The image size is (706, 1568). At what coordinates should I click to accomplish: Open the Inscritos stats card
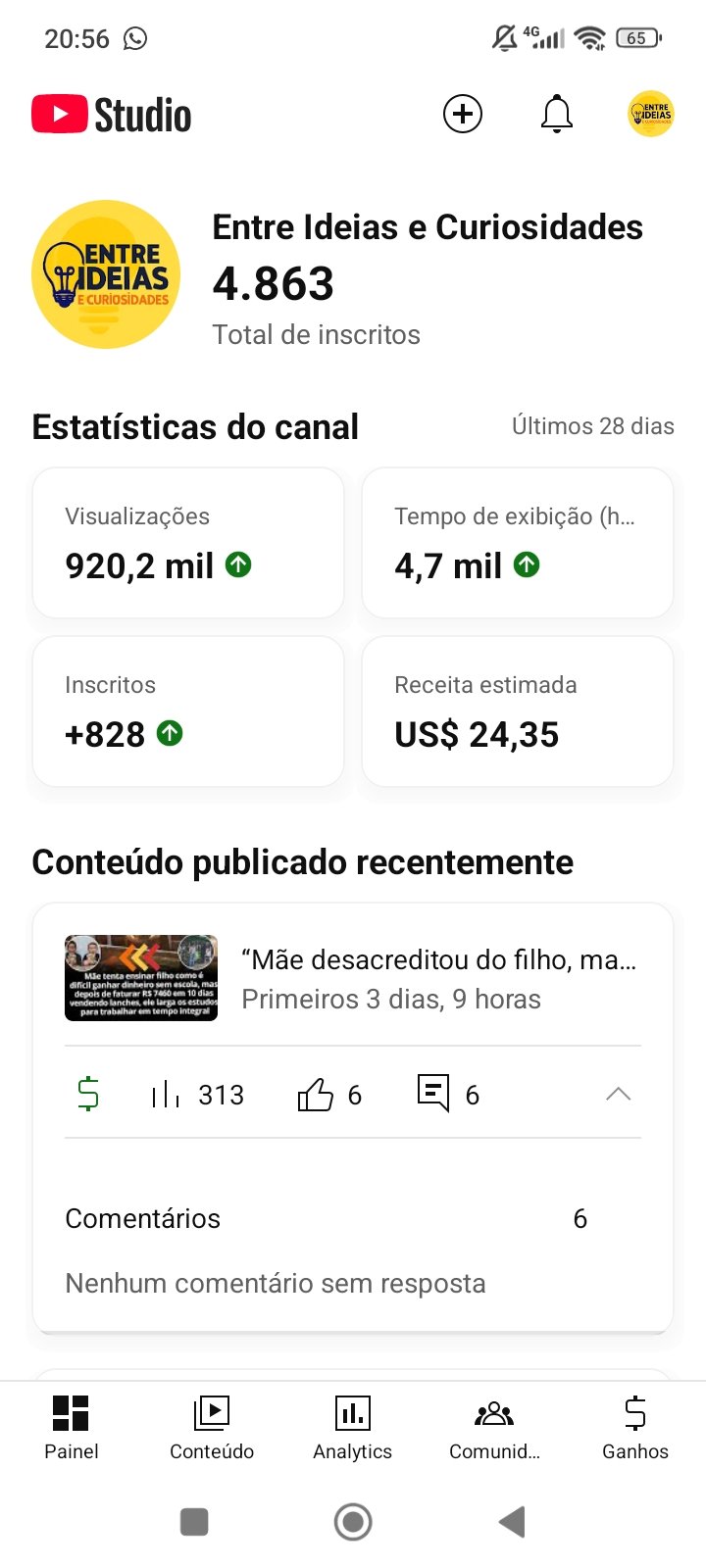coord(188,711)
